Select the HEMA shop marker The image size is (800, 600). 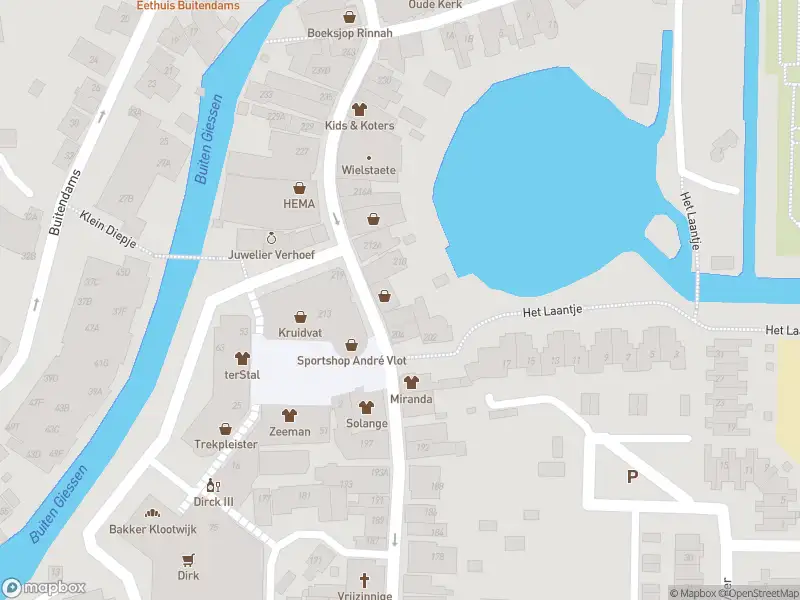[299, 188]
